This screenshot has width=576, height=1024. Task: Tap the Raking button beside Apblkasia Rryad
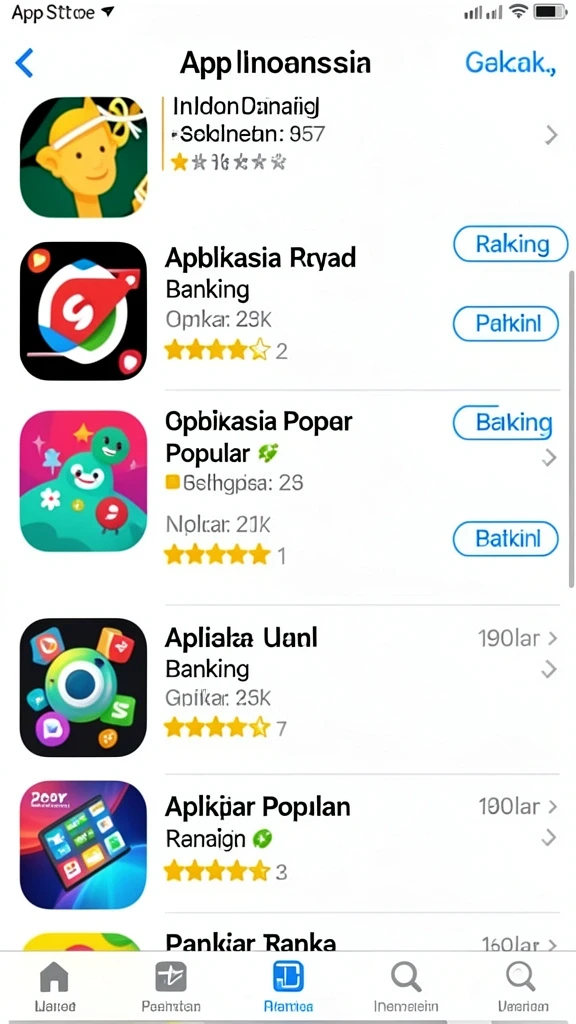[511, 244]
